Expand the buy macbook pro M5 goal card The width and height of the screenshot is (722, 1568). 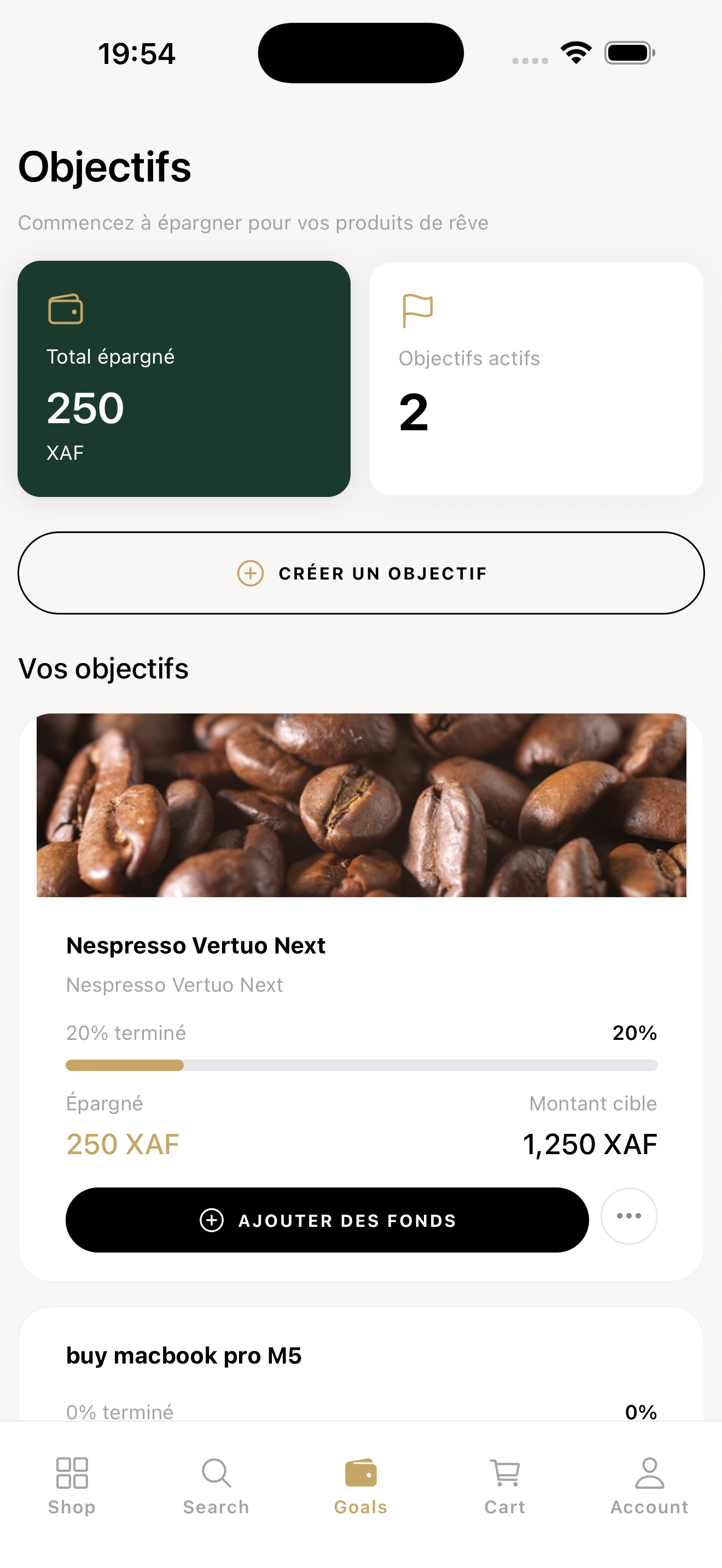360,1354
